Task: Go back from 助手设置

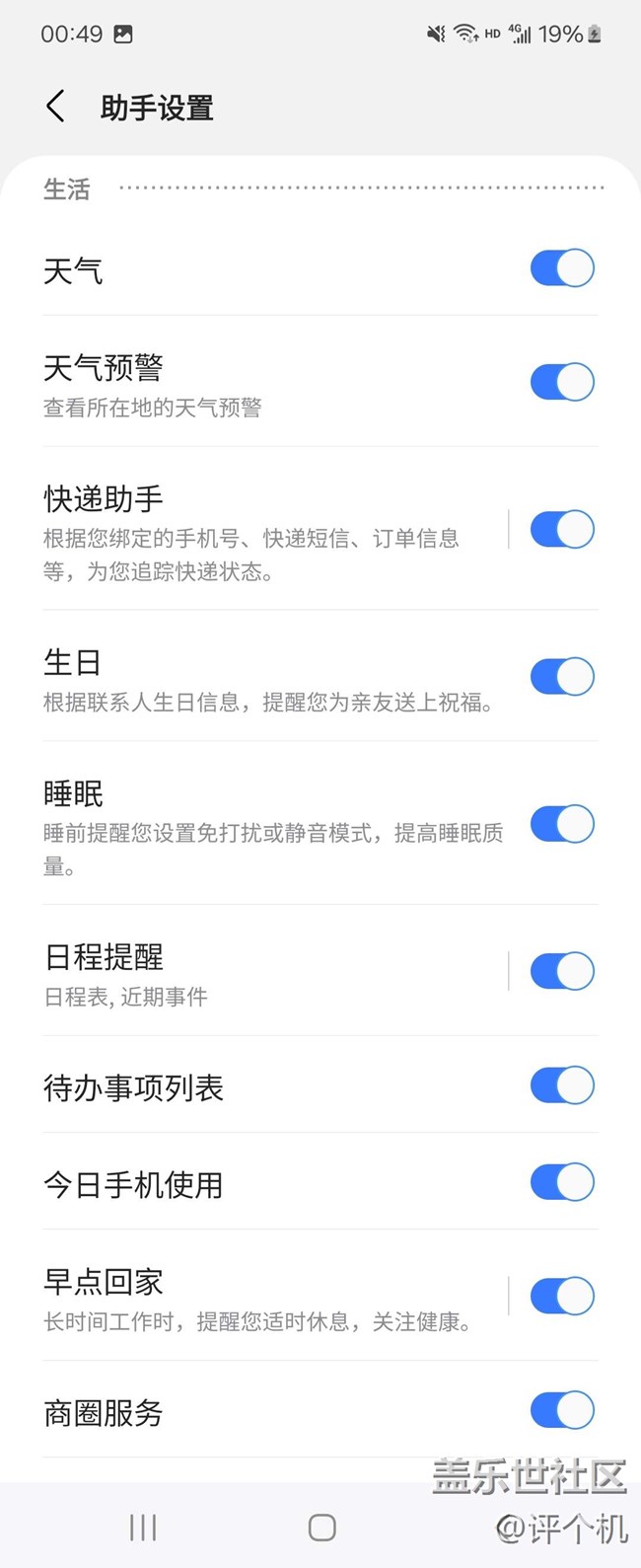Action: (56, 107)
